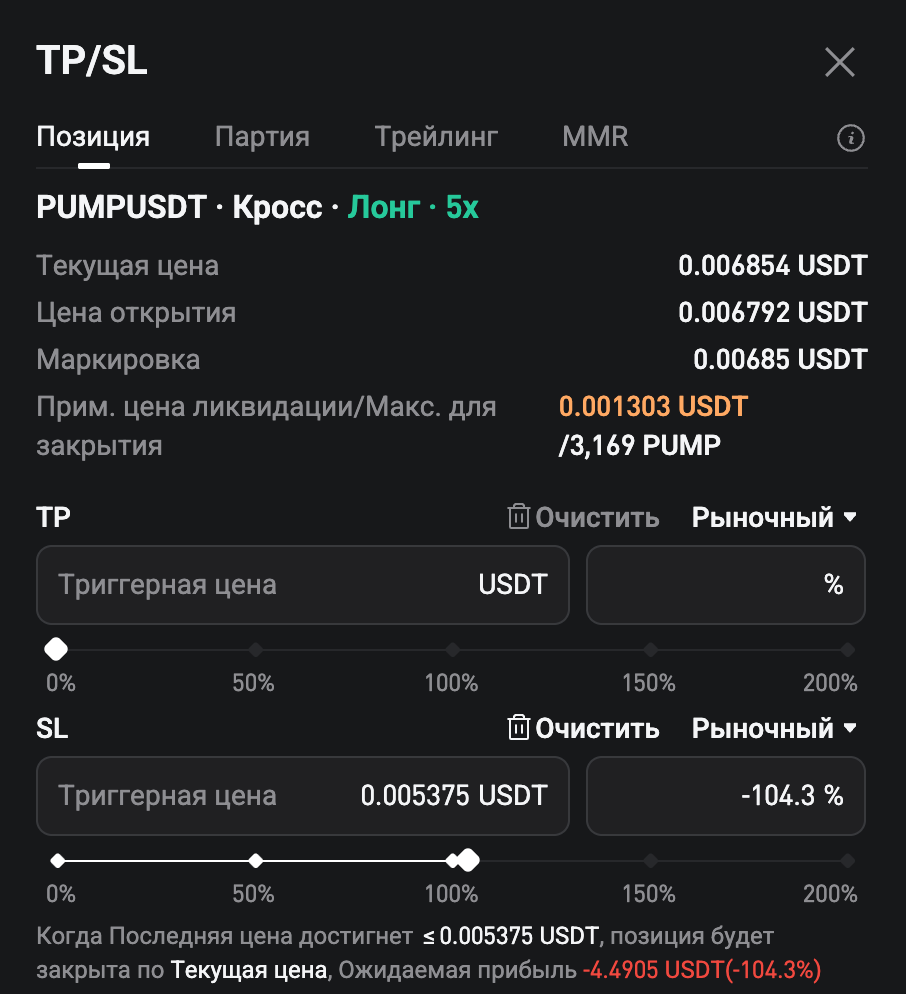Screen dimensions: 906x994
Task: Switch to the Партия tab
Action: 262,136
